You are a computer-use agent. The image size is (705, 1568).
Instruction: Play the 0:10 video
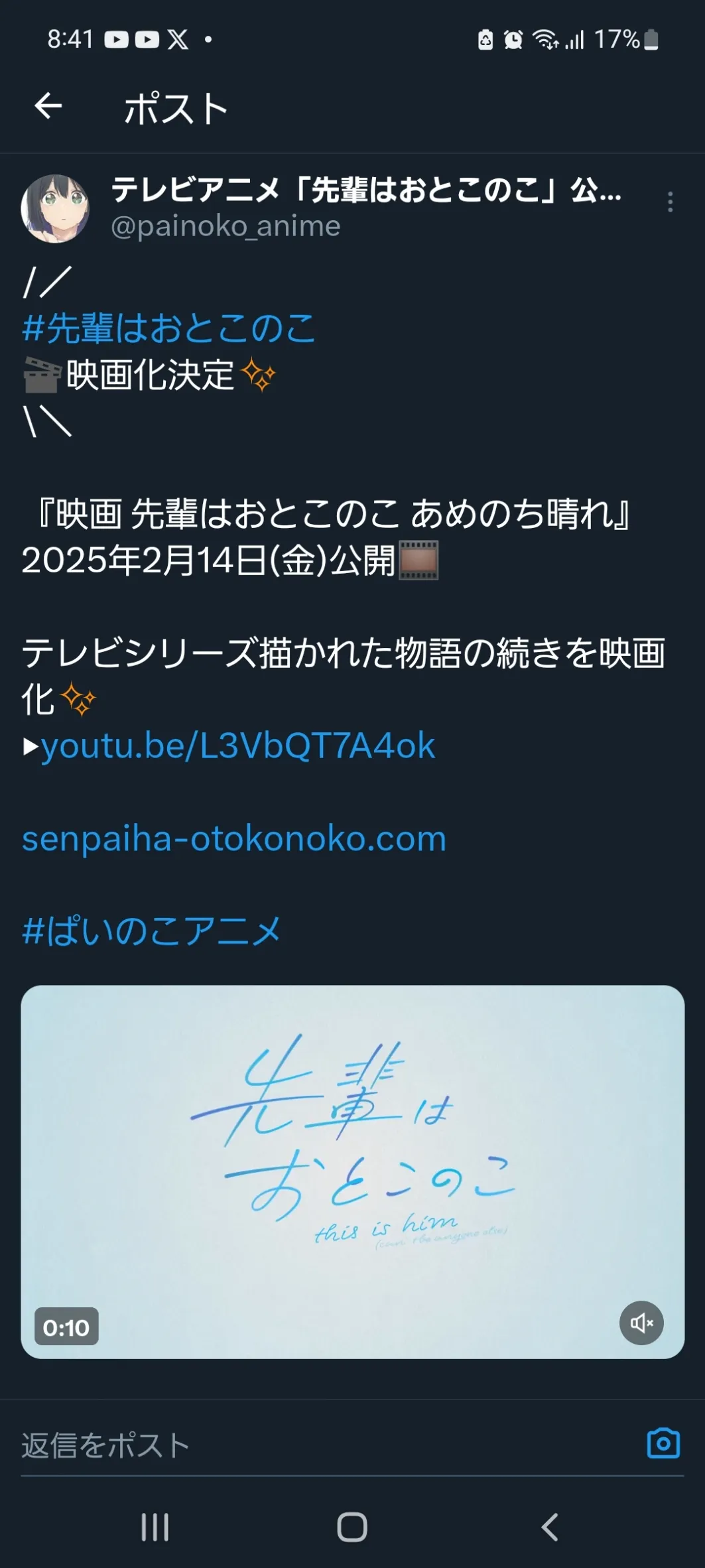(x=352, y=1171)
